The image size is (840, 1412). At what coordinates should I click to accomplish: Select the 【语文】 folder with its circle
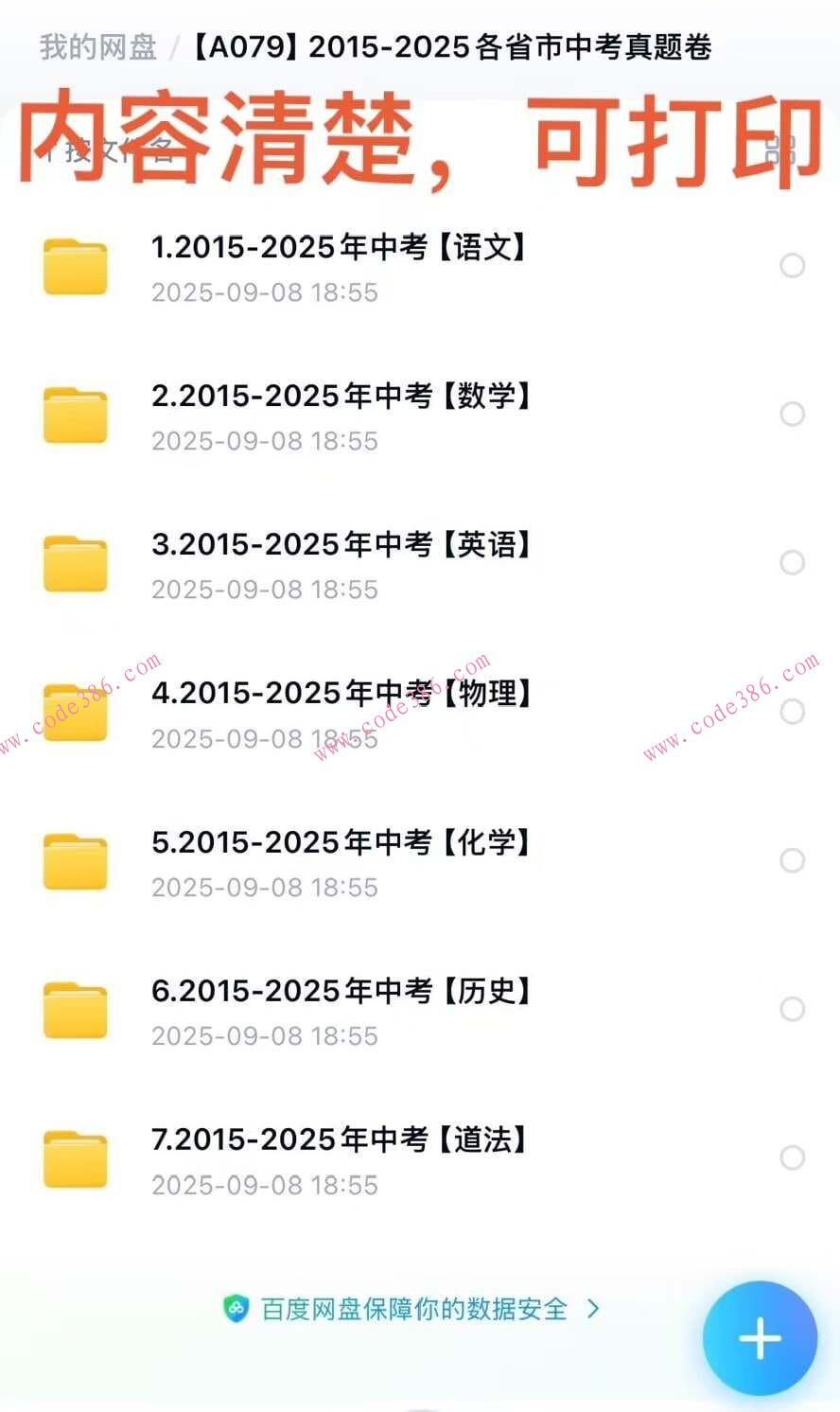[792, 266]
